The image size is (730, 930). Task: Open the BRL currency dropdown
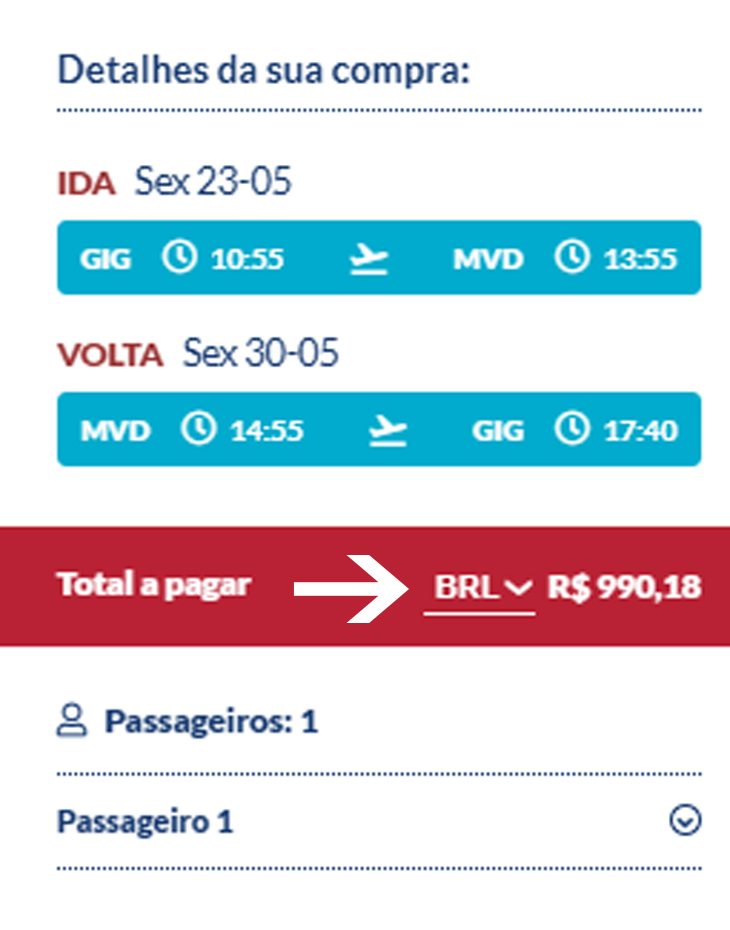480,588
